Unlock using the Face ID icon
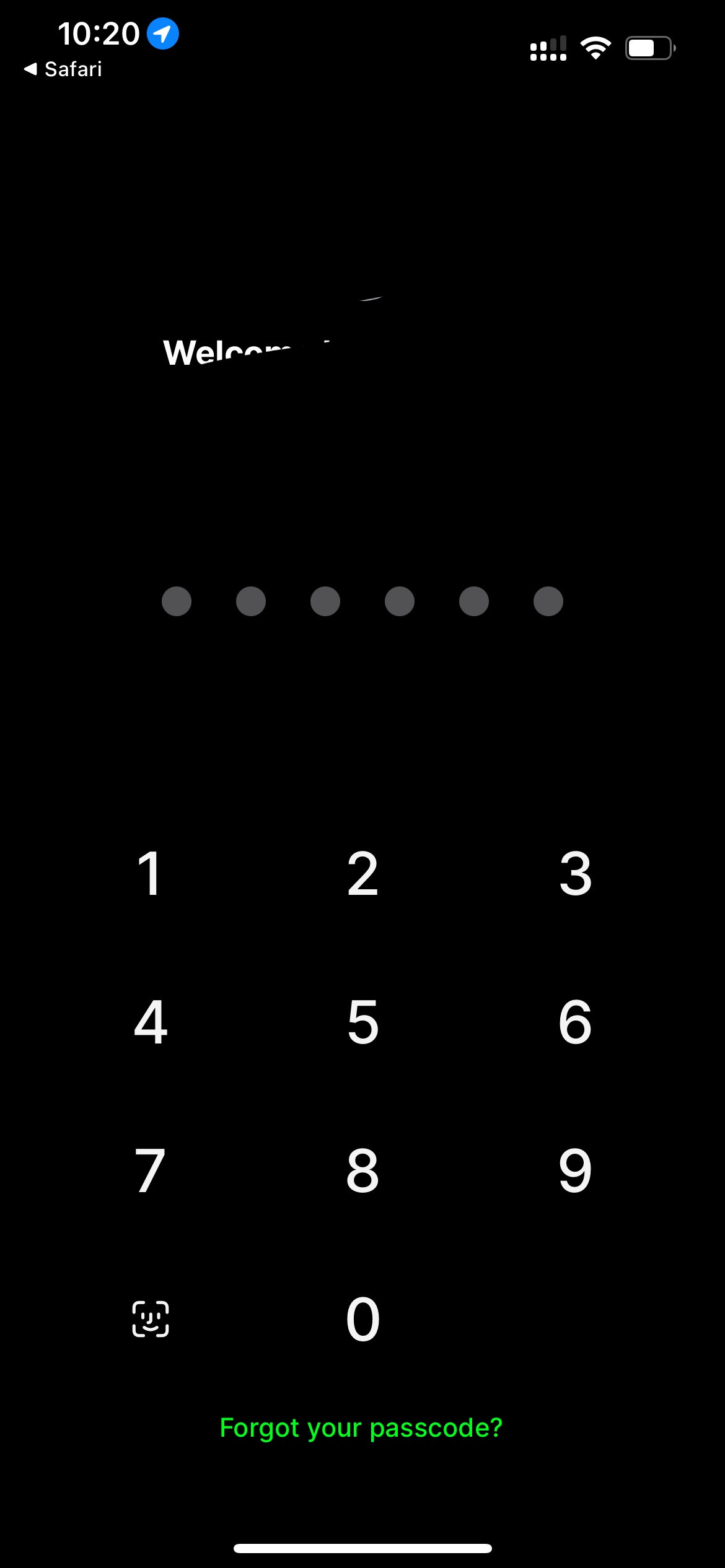Screen dimensions: 725x1568 pos(151,1319)
